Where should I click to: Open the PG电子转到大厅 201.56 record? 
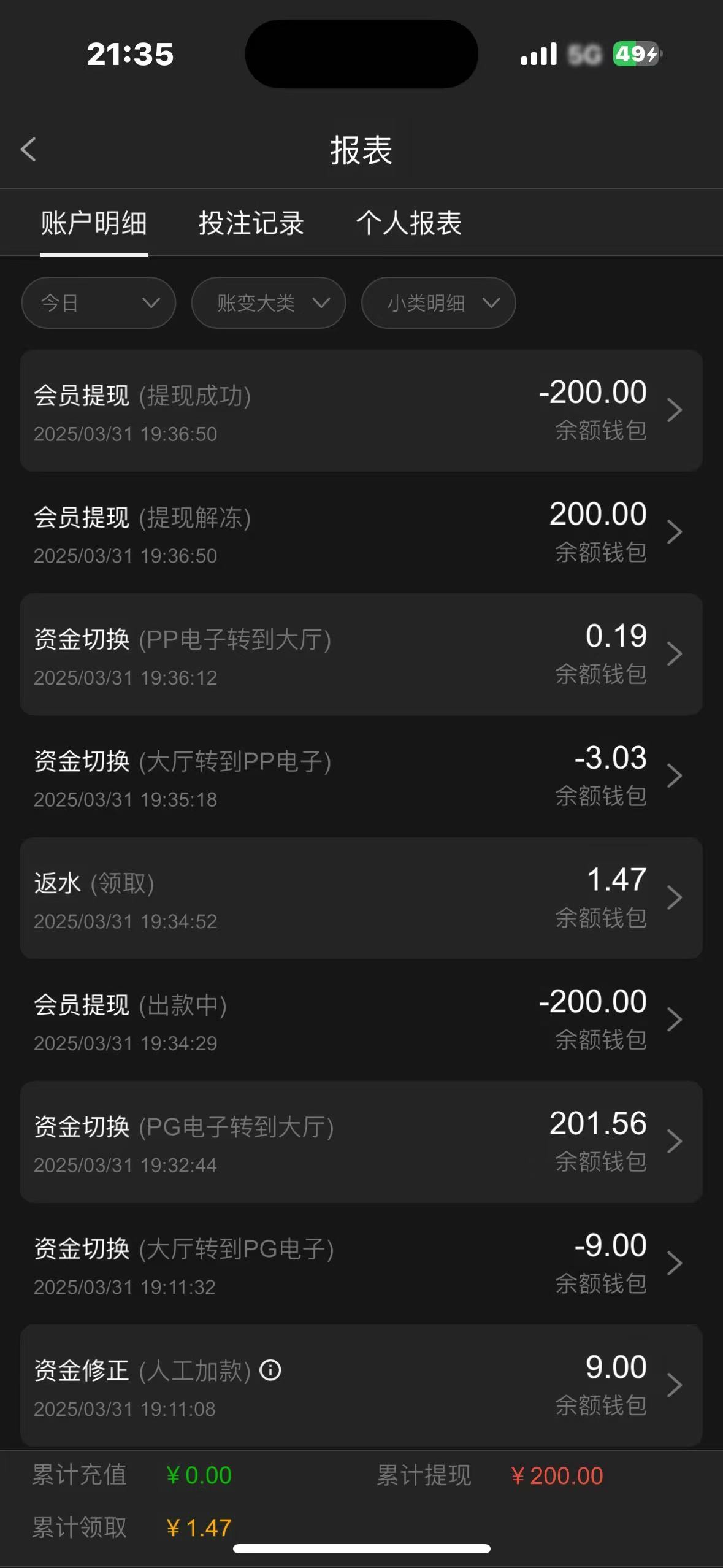(x=361, y=1142)
